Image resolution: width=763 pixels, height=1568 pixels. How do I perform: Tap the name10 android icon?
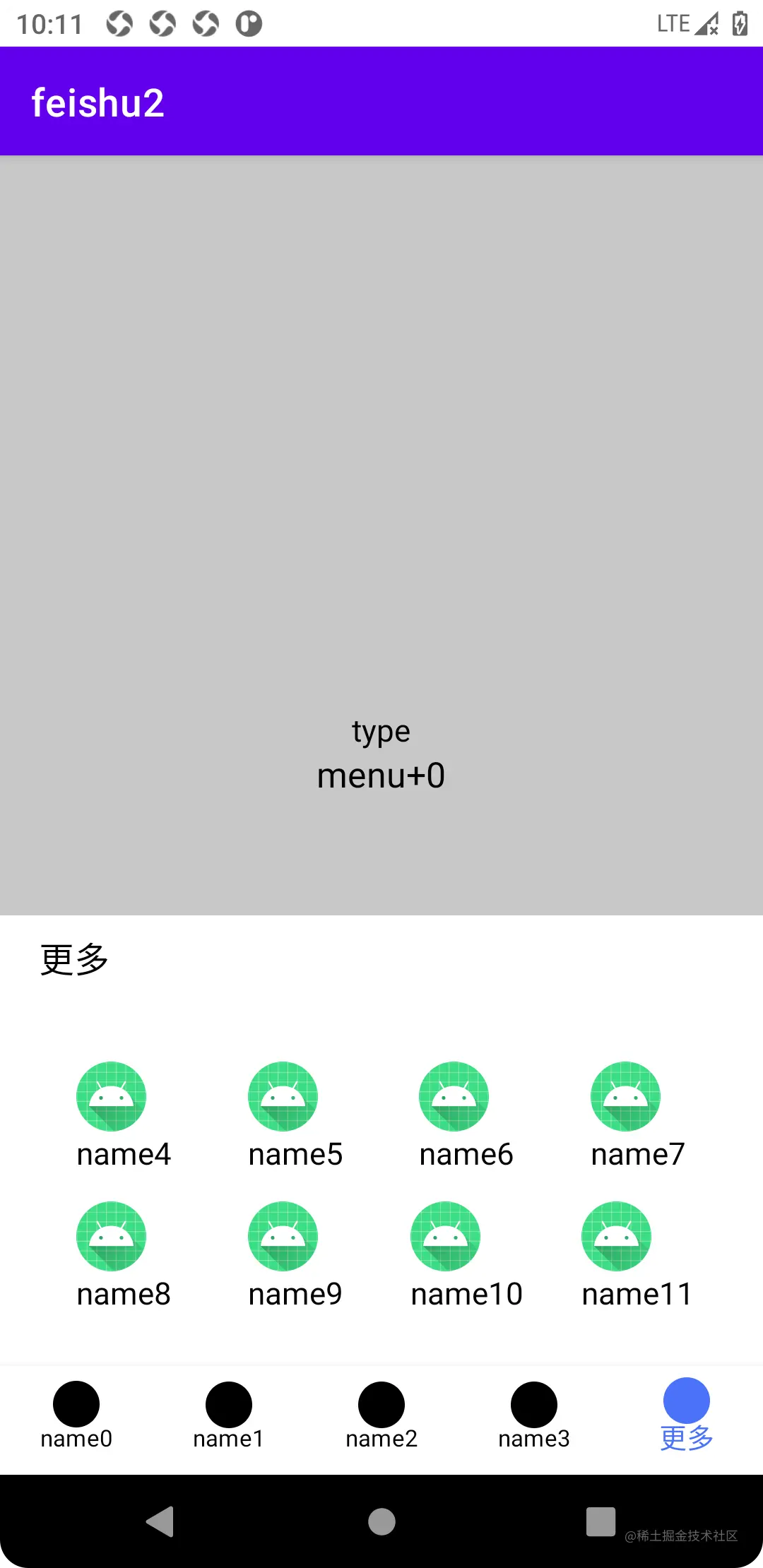445,1236
